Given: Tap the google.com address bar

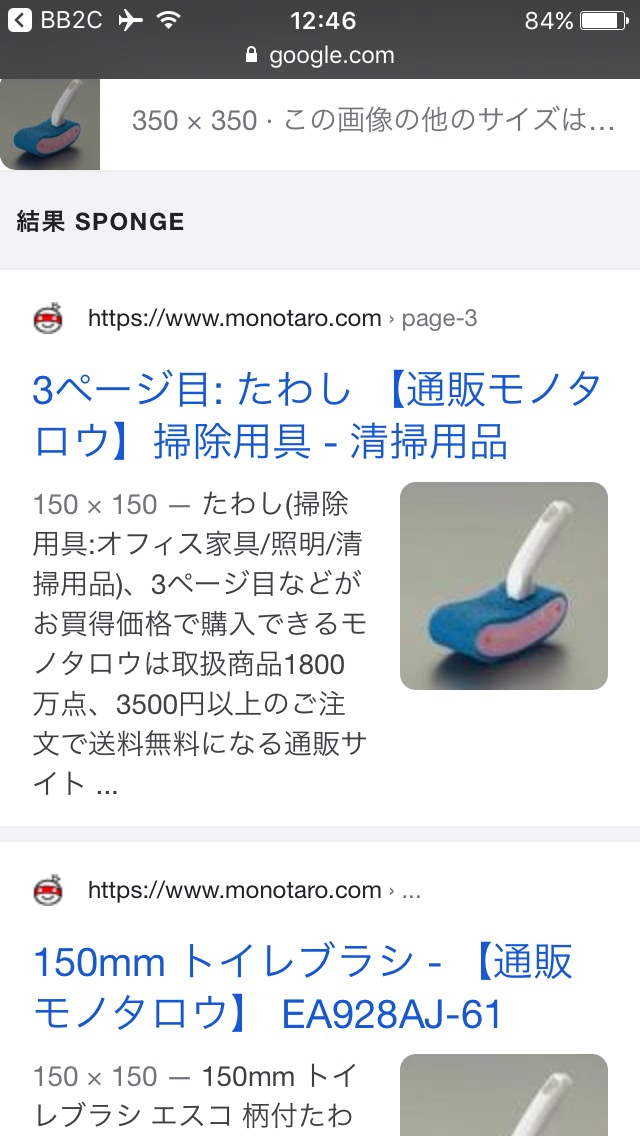Looking at the screenshot, I should tap(320, 55).
